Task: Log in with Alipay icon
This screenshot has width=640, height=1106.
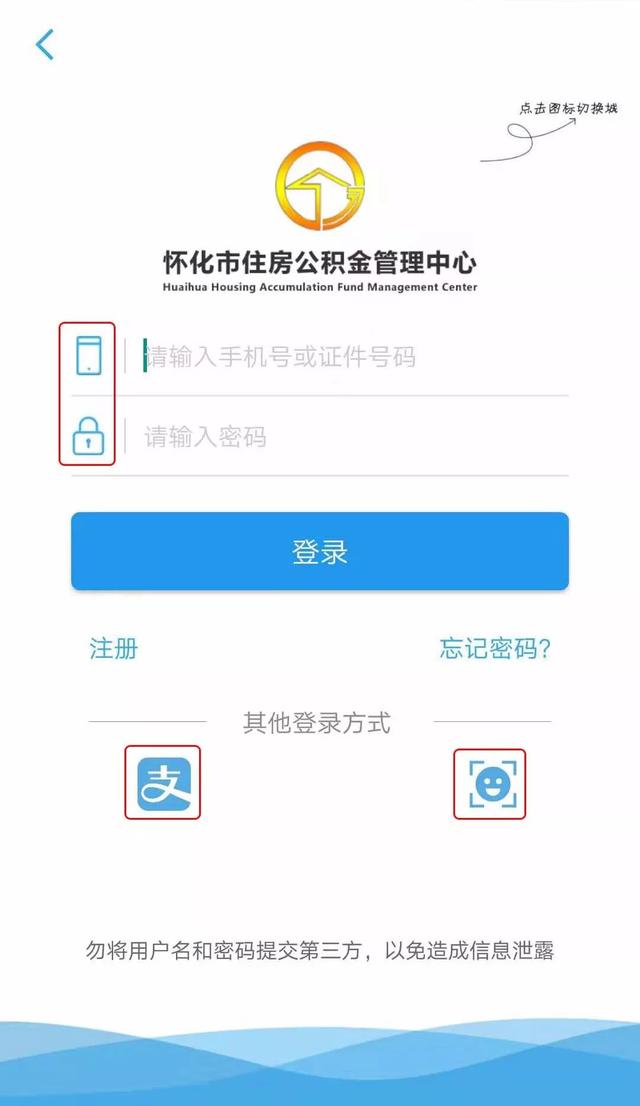Action: [x=163, y=783]
